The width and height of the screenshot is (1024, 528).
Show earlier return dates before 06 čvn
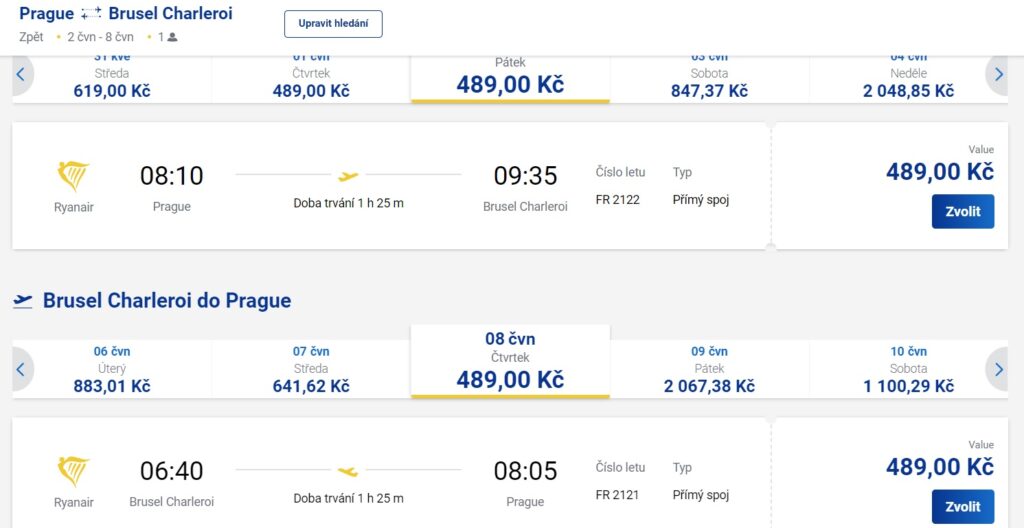tap(21, 369)
